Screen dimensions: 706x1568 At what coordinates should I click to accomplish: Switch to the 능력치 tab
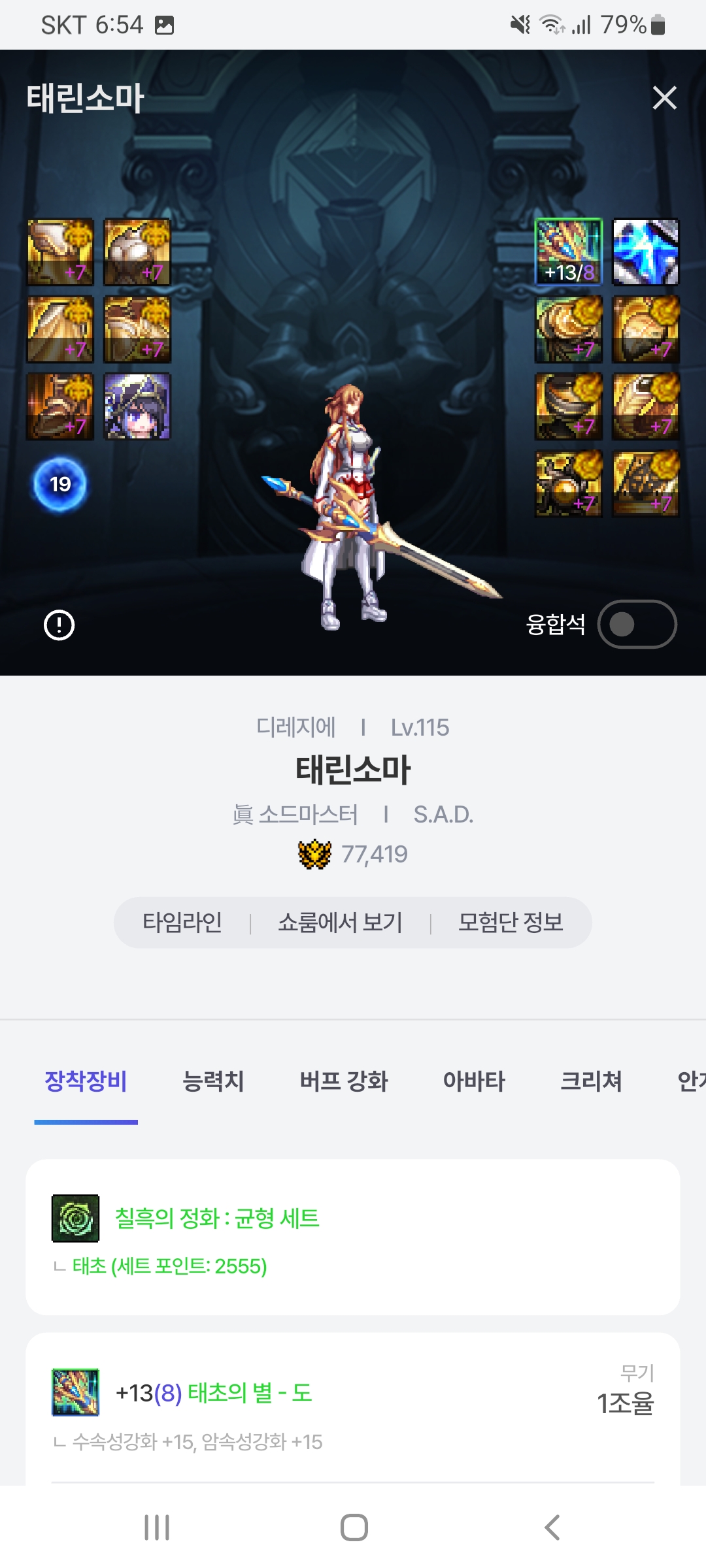[213, 1081]
